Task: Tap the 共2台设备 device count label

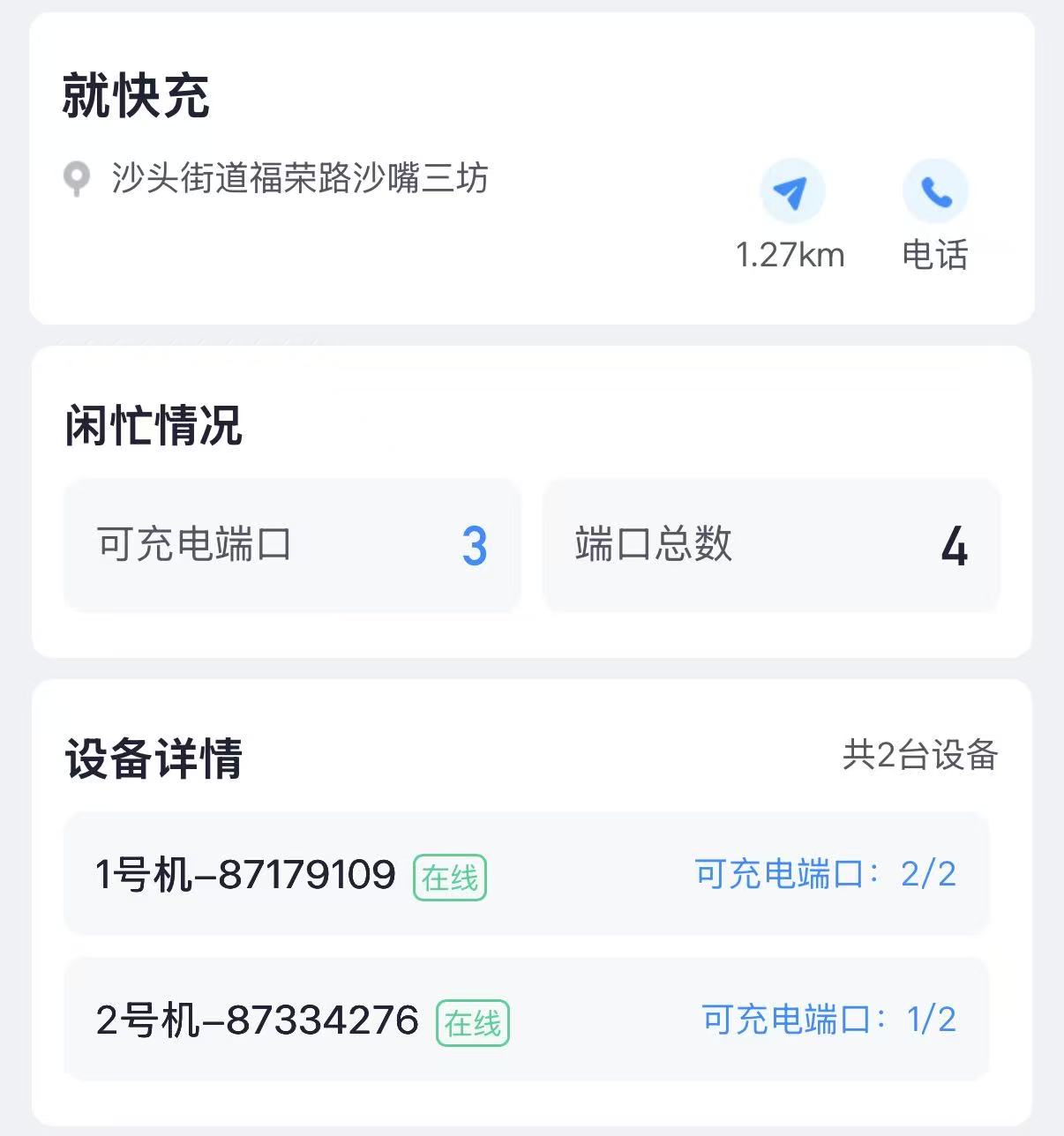Action: (x=921, y=755)
